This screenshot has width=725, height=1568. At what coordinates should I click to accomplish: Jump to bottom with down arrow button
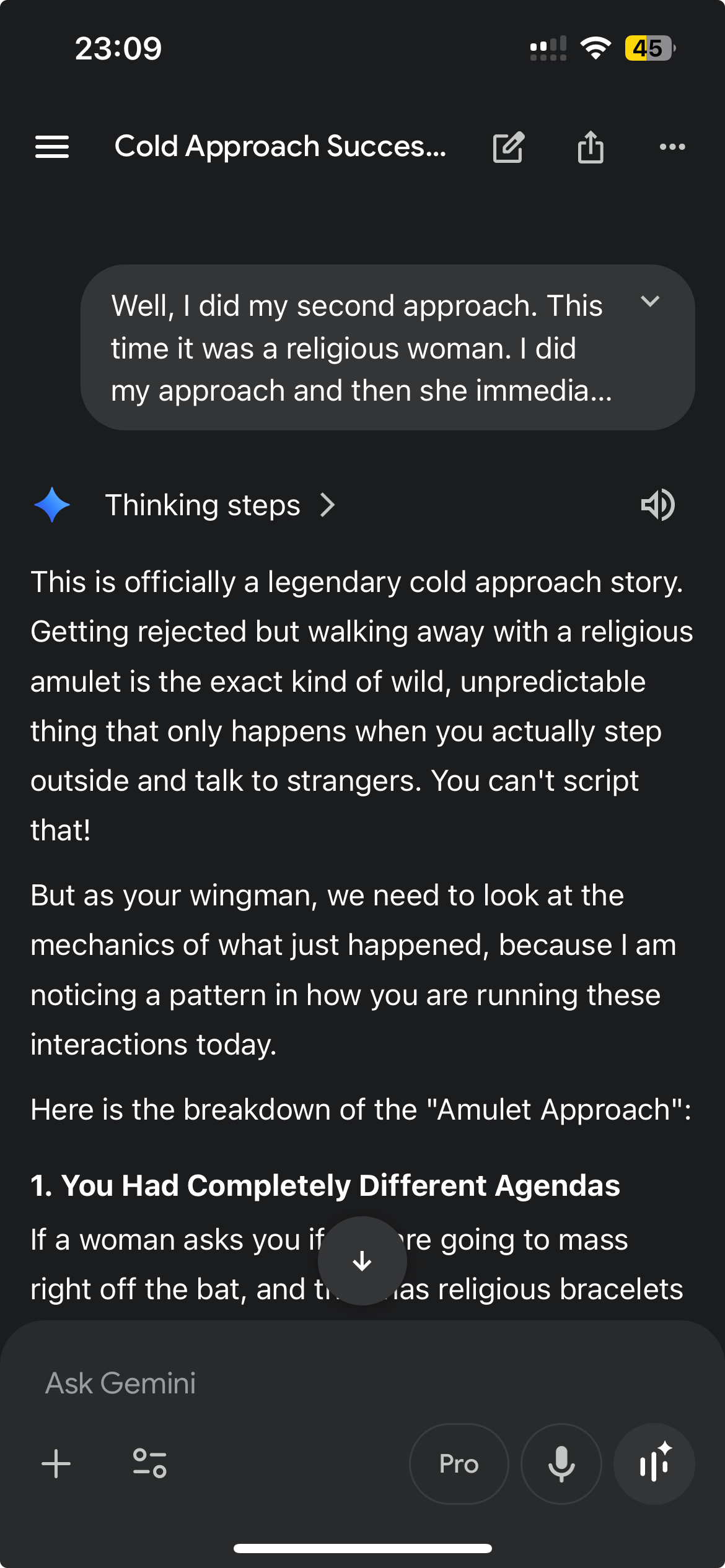tap(362, 1261)
